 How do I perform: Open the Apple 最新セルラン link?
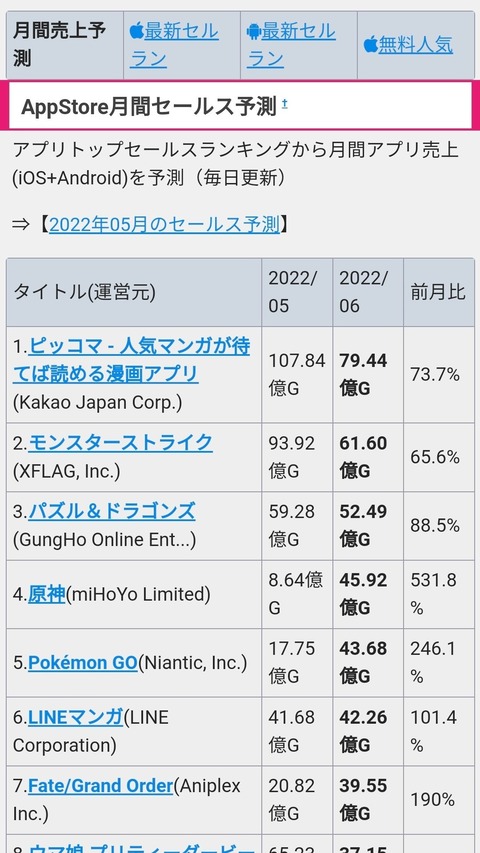(174, 45)
